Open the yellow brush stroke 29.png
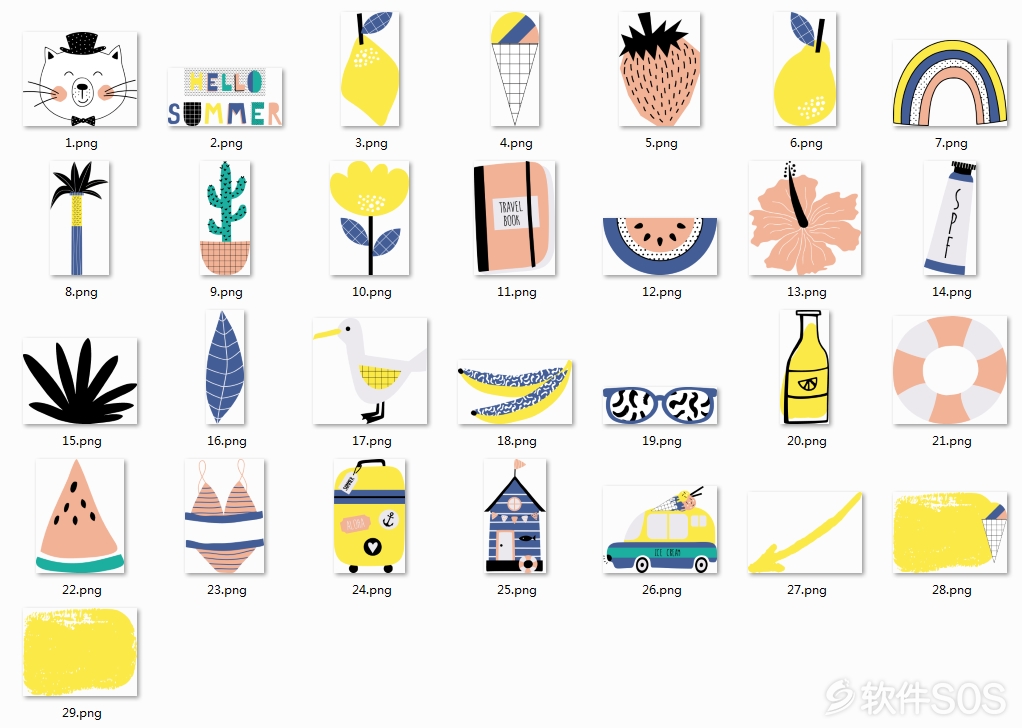 click(x=80, y=652)
